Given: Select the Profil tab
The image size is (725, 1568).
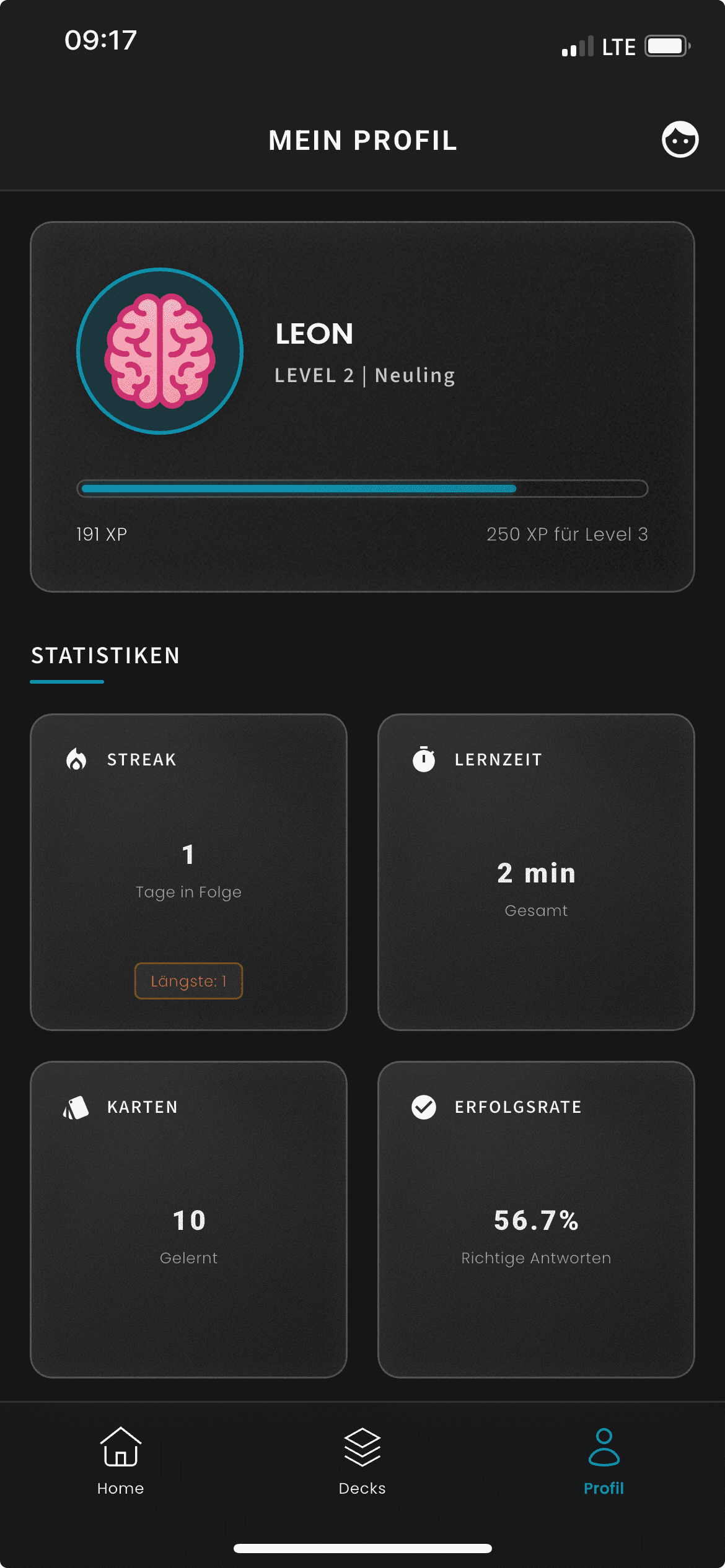Looking at the screenshot, I should tap(604, 1460).
